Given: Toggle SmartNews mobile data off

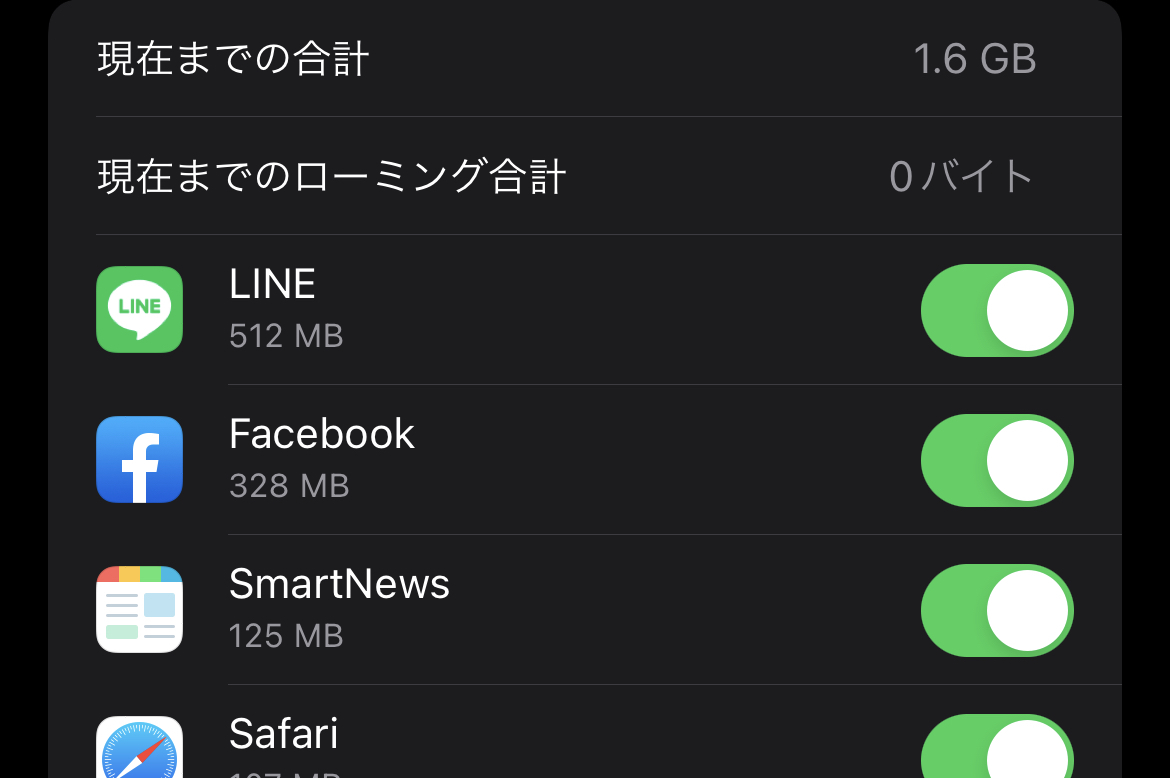Looking at the screenshot, I should 996,610.
